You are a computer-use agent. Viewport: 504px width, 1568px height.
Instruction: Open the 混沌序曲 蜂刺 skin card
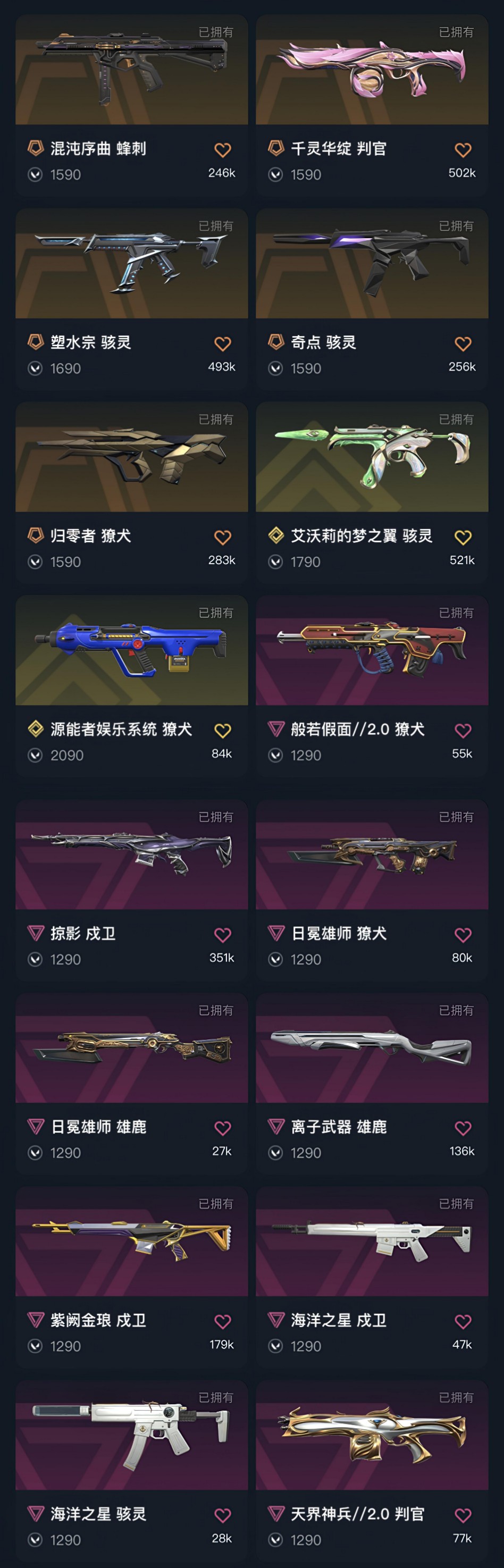[131, 73]
